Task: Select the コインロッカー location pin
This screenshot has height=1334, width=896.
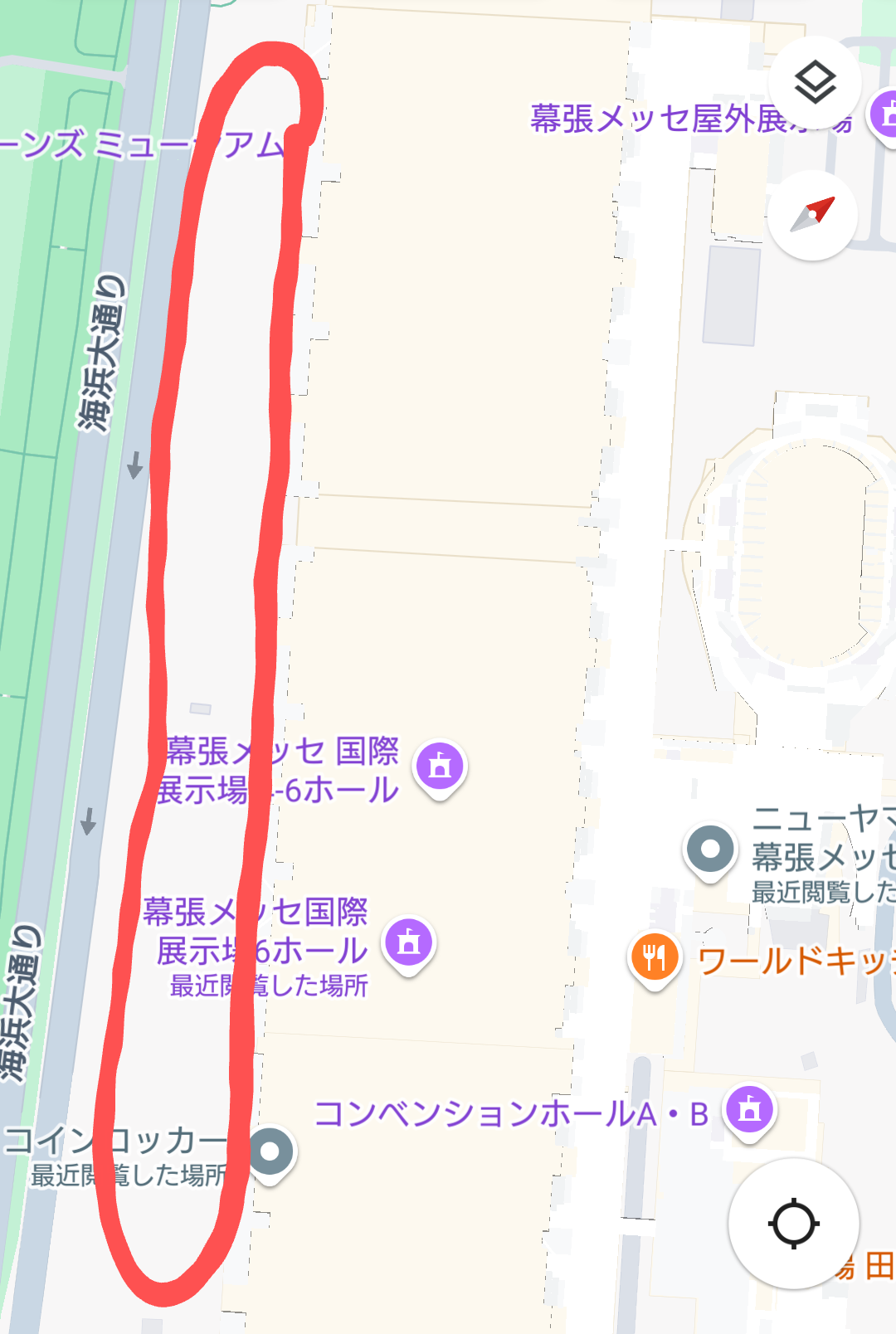Action: (269, 1152)
